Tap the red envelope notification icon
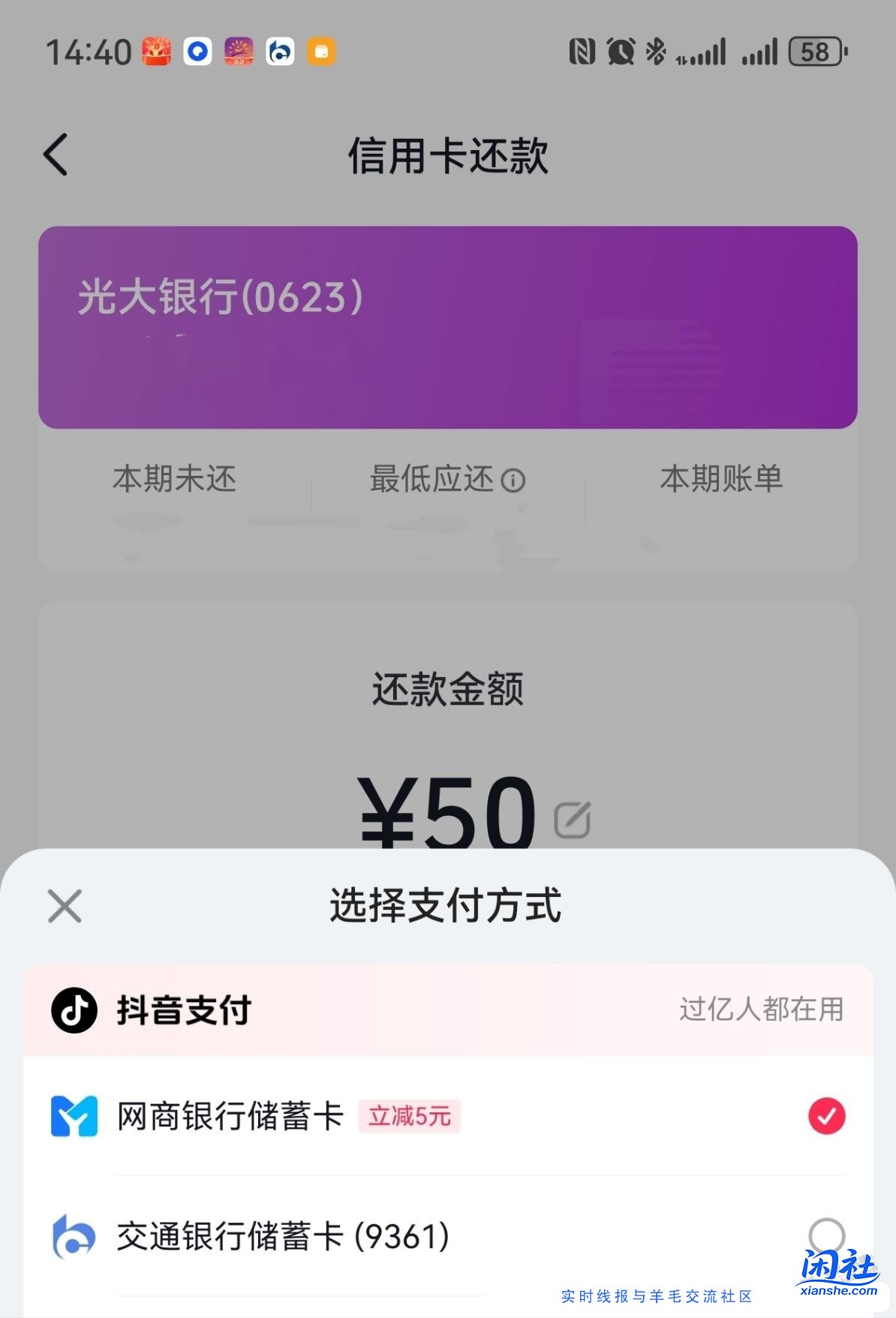This screenshot has width=896, height=1318. click(x=156, y=50)
